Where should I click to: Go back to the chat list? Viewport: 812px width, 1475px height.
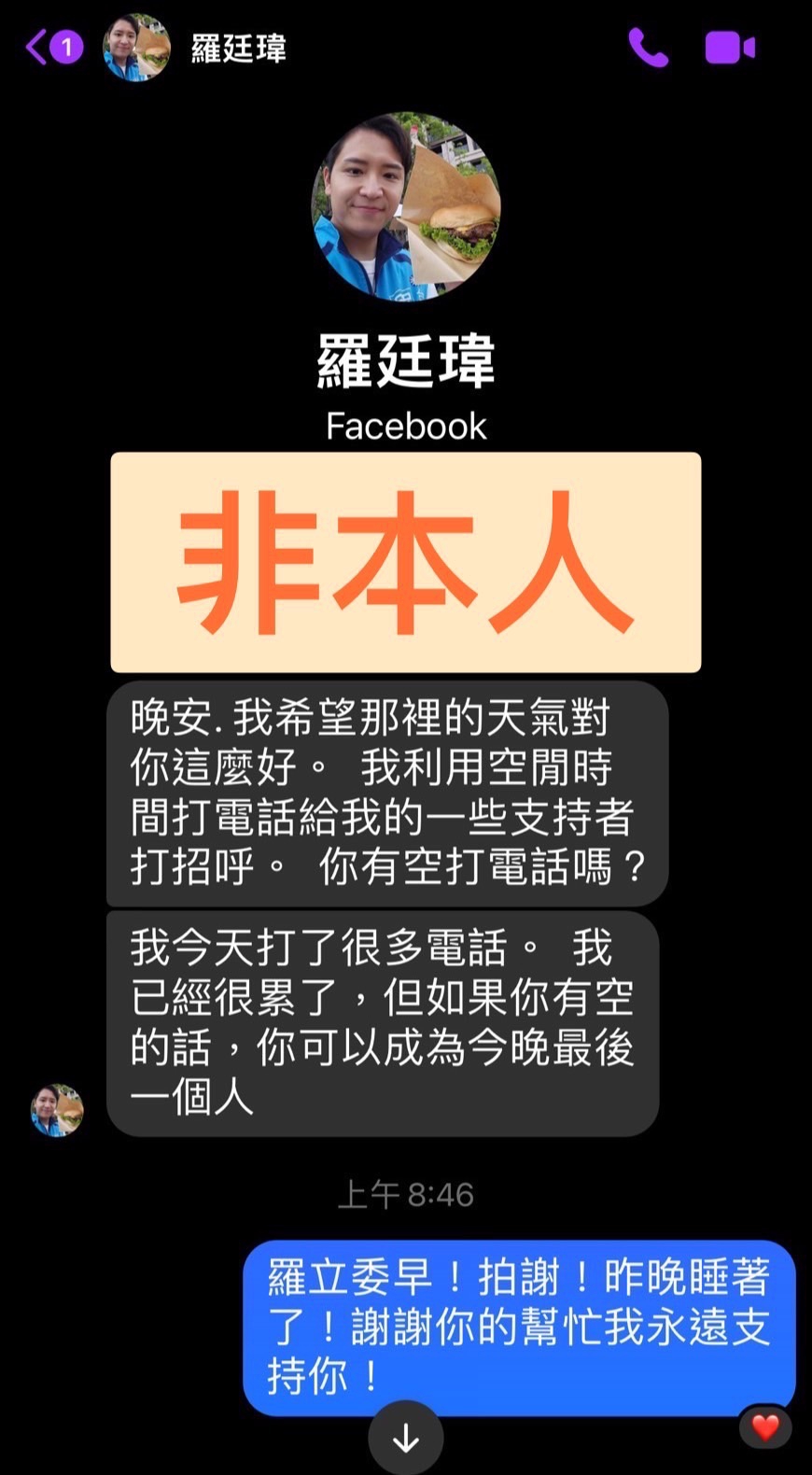pos(39,47)
